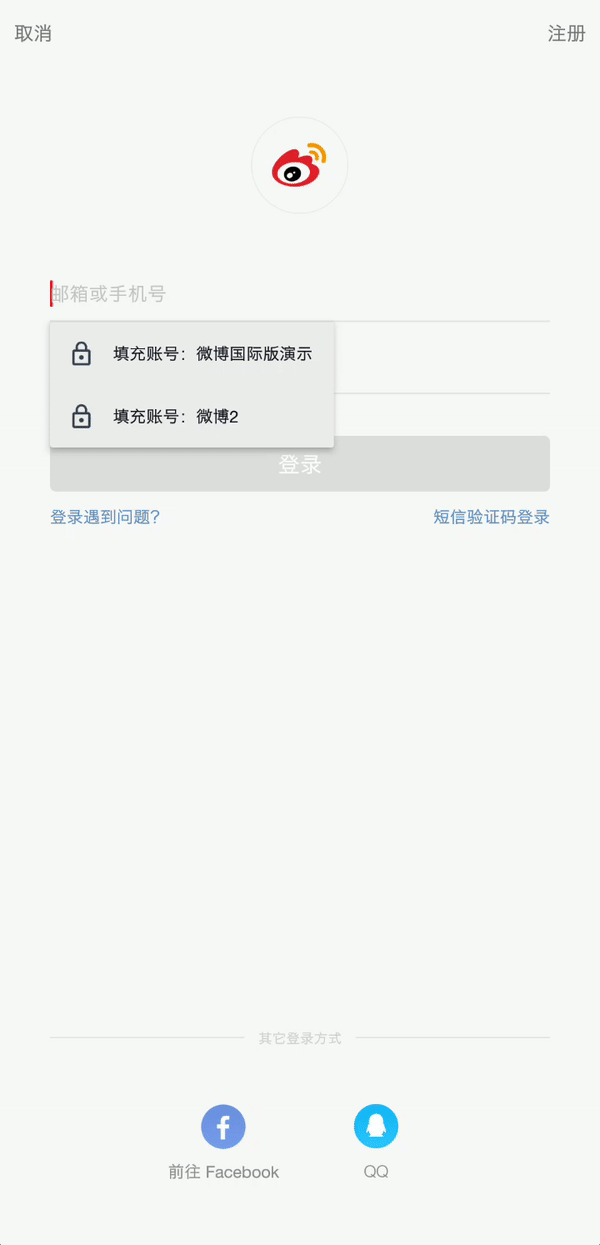The width and height of the screenshot is (600, 1245).
Task: Autofill account 微博2
Action: [192, 416]
